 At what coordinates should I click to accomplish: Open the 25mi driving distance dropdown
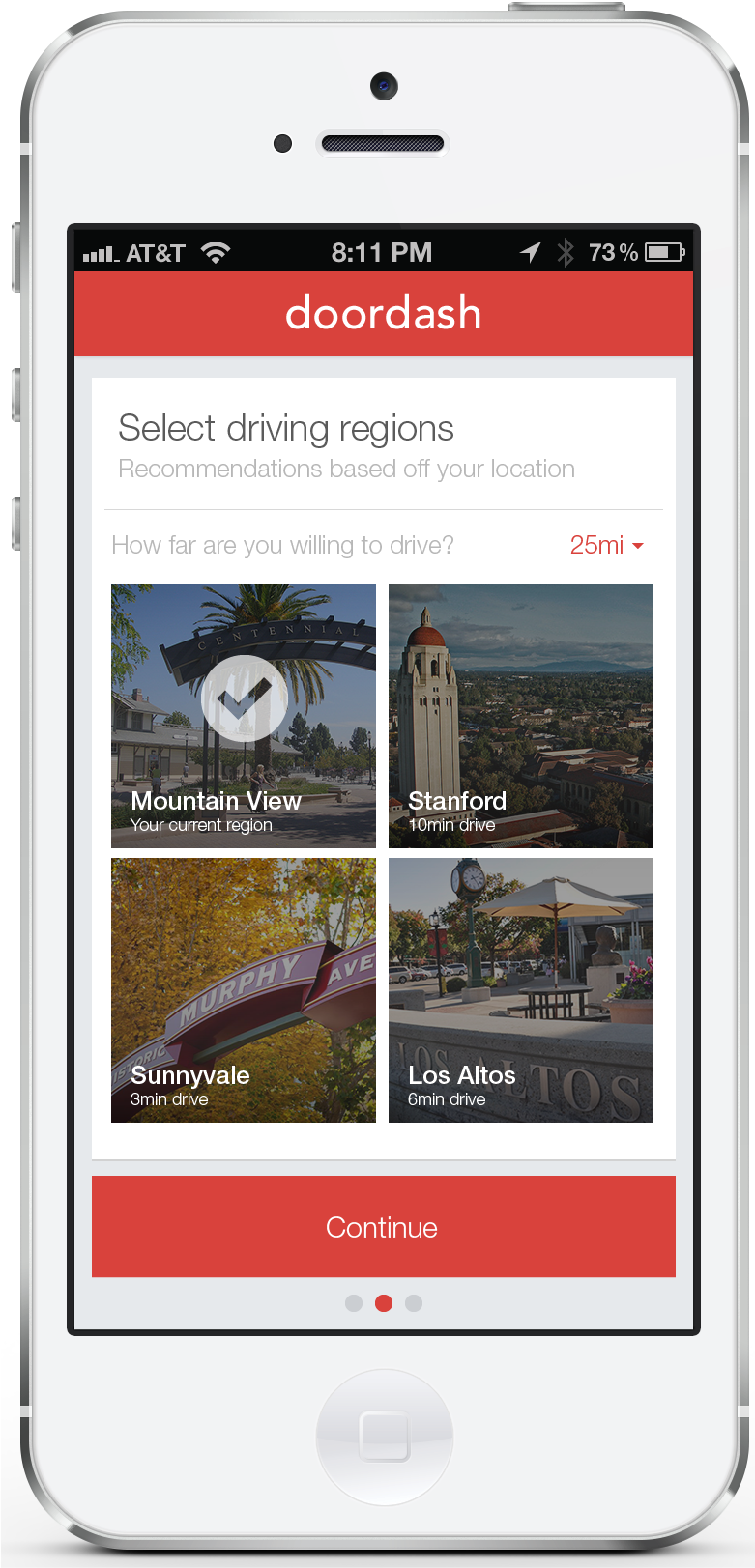(x=606, y=545)
